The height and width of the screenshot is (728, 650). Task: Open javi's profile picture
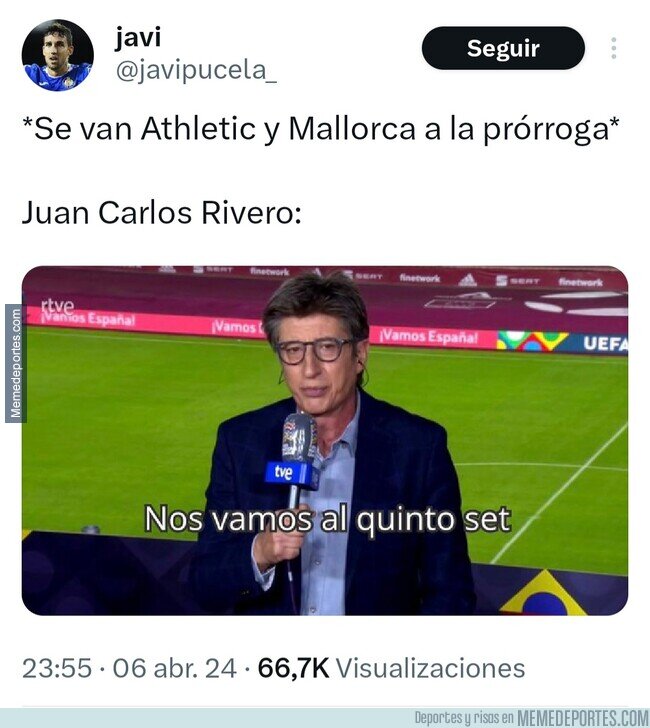point(58,55)
